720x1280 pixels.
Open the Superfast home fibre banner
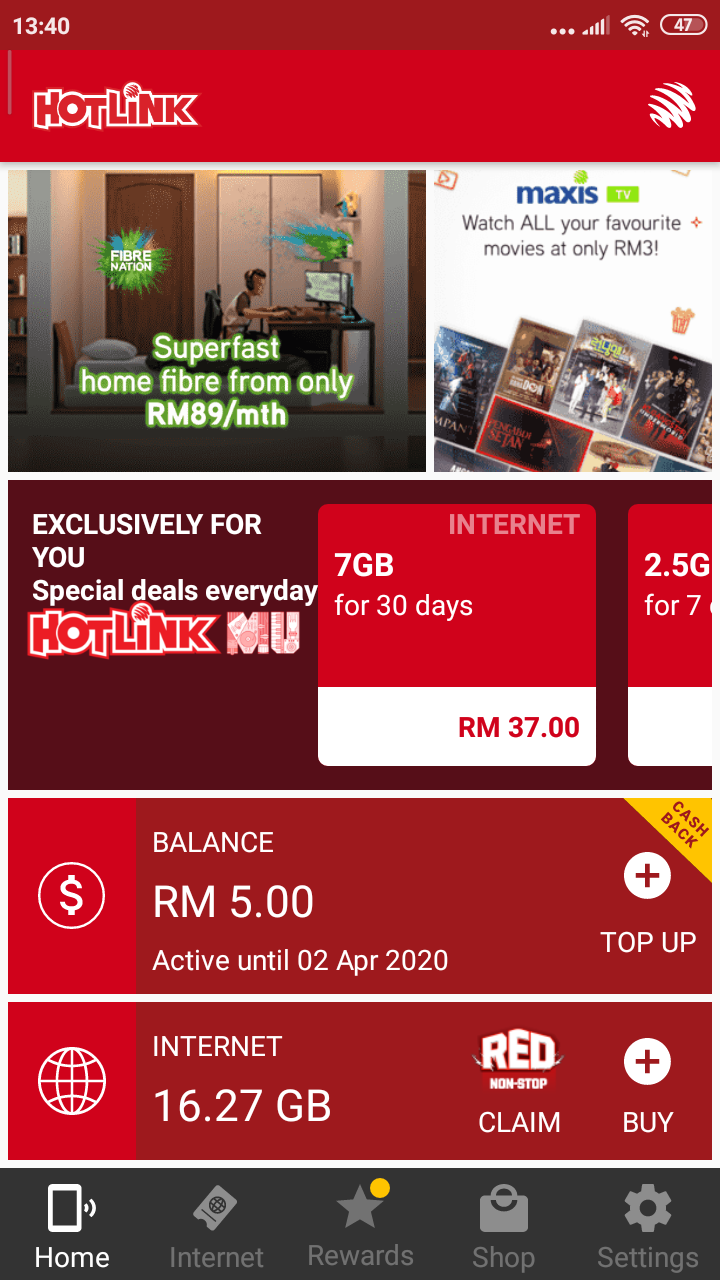pyautogui.click(x=217, y=320)
